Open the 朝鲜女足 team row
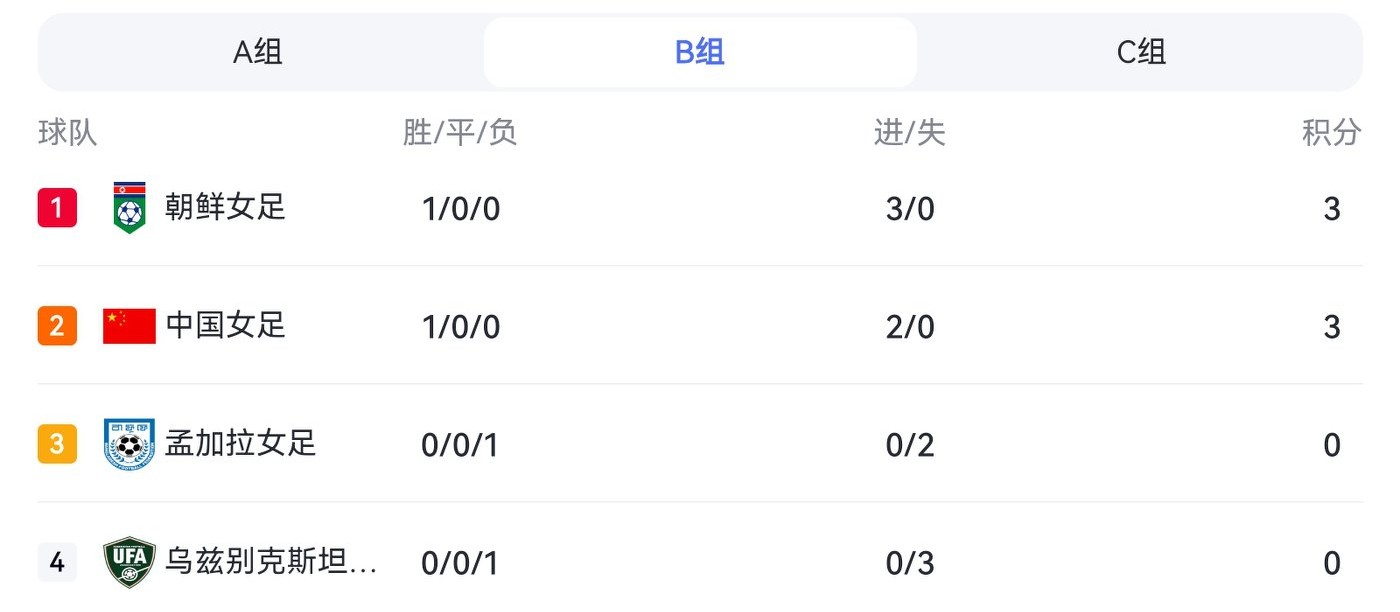This screenshot has height=612, width=1400. [225, 208]
